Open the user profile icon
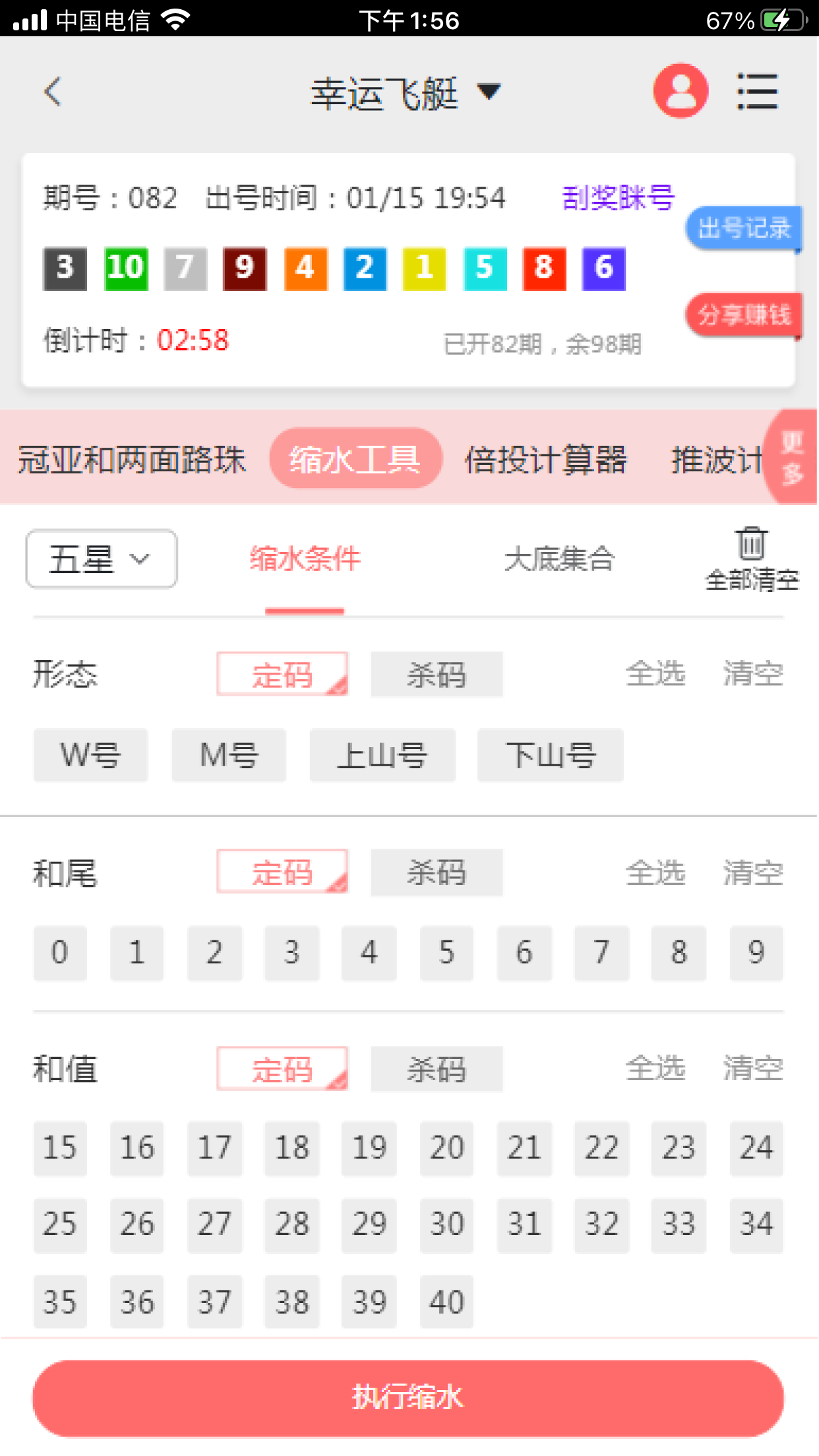Image resolution: width=819 pixels, height=1456 pixels. tap(680, 91)
